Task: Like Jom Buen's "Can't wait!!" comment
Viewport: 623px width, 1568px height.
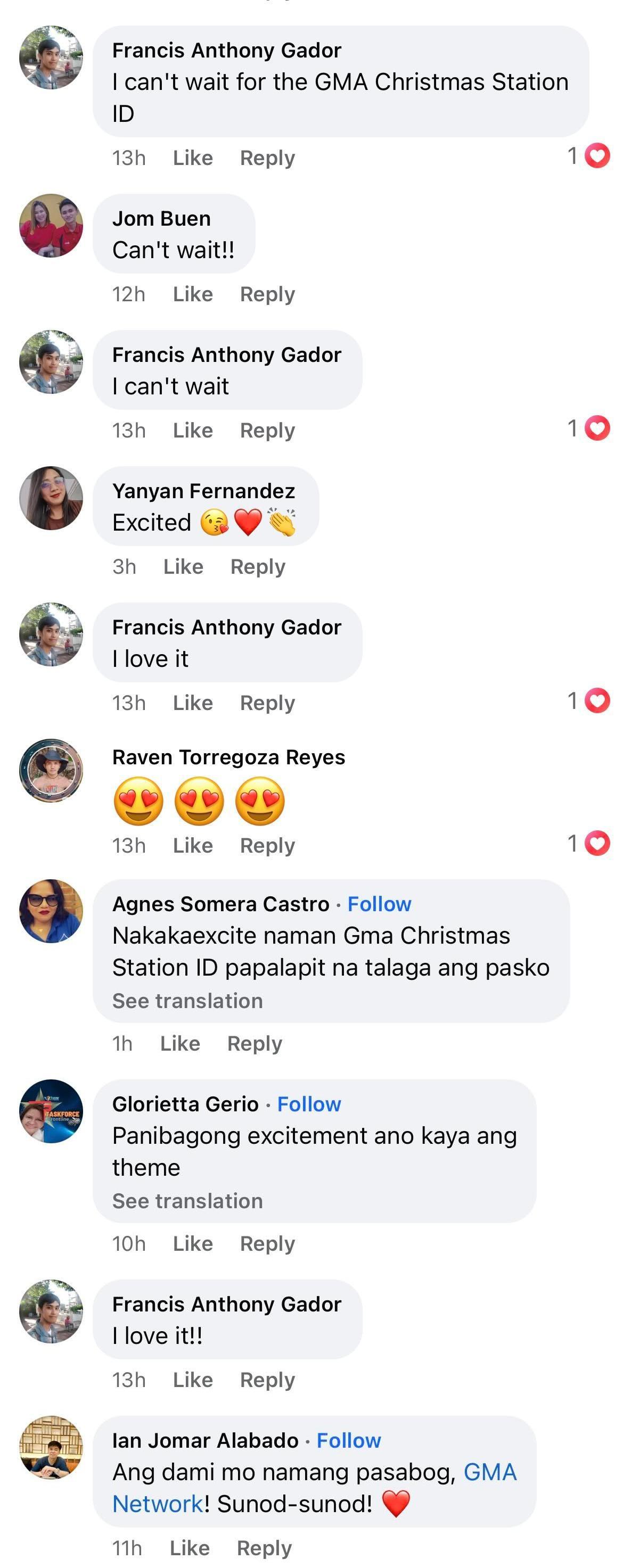Action: pos(192,295)
